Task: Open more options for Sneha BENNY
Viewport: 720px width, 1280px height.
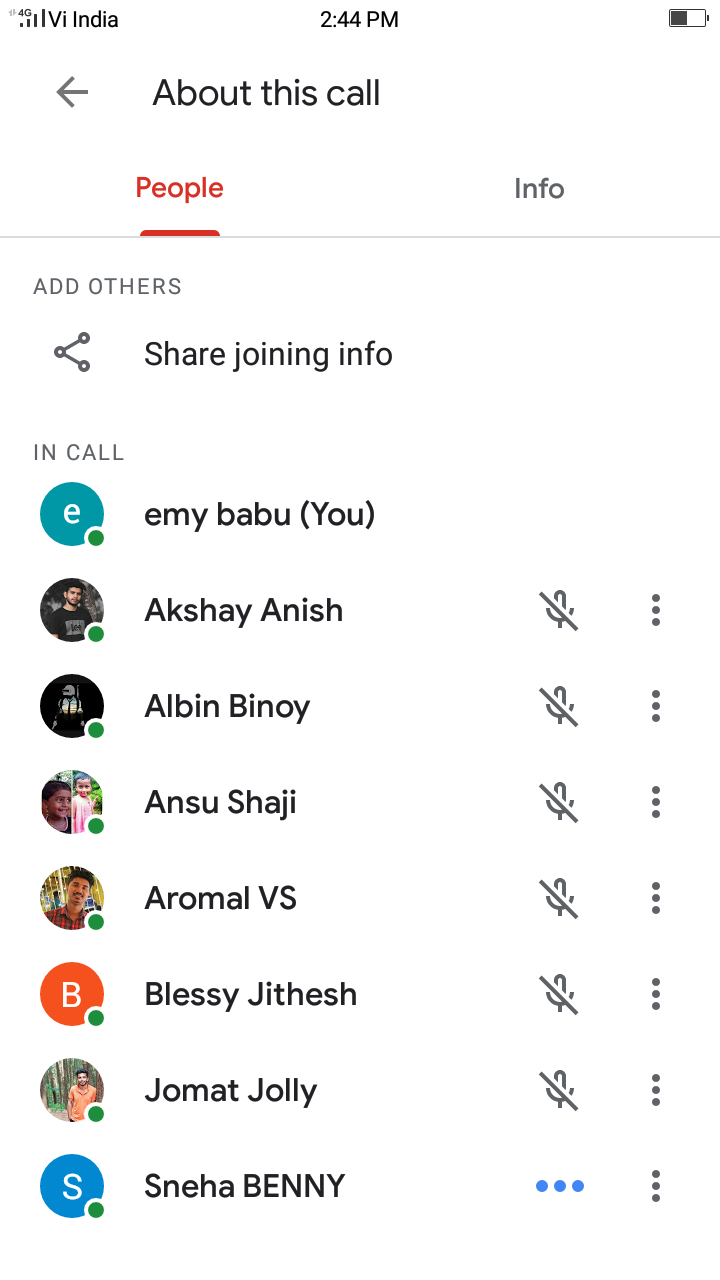Action: 656,1186
